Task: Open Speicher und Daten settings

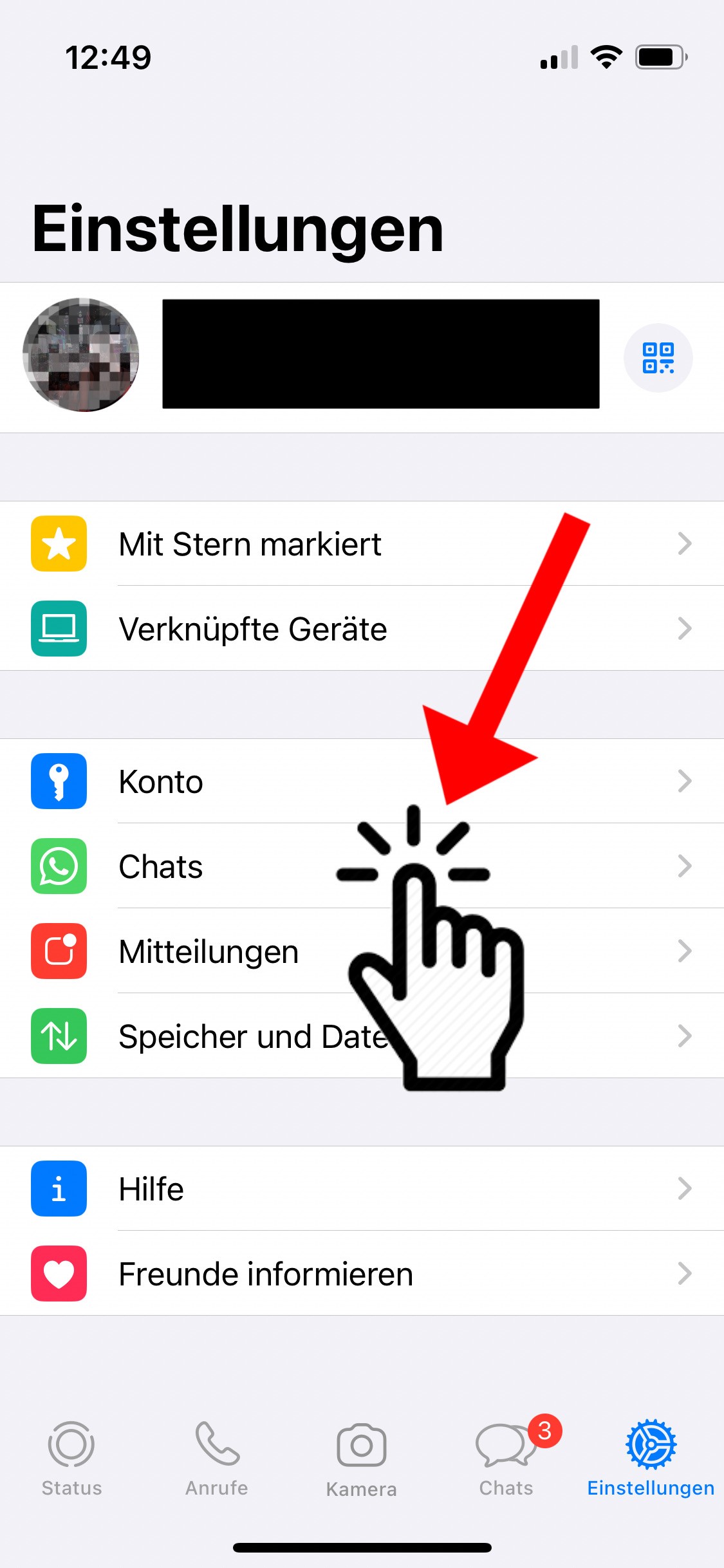Action: (362, 1036)
